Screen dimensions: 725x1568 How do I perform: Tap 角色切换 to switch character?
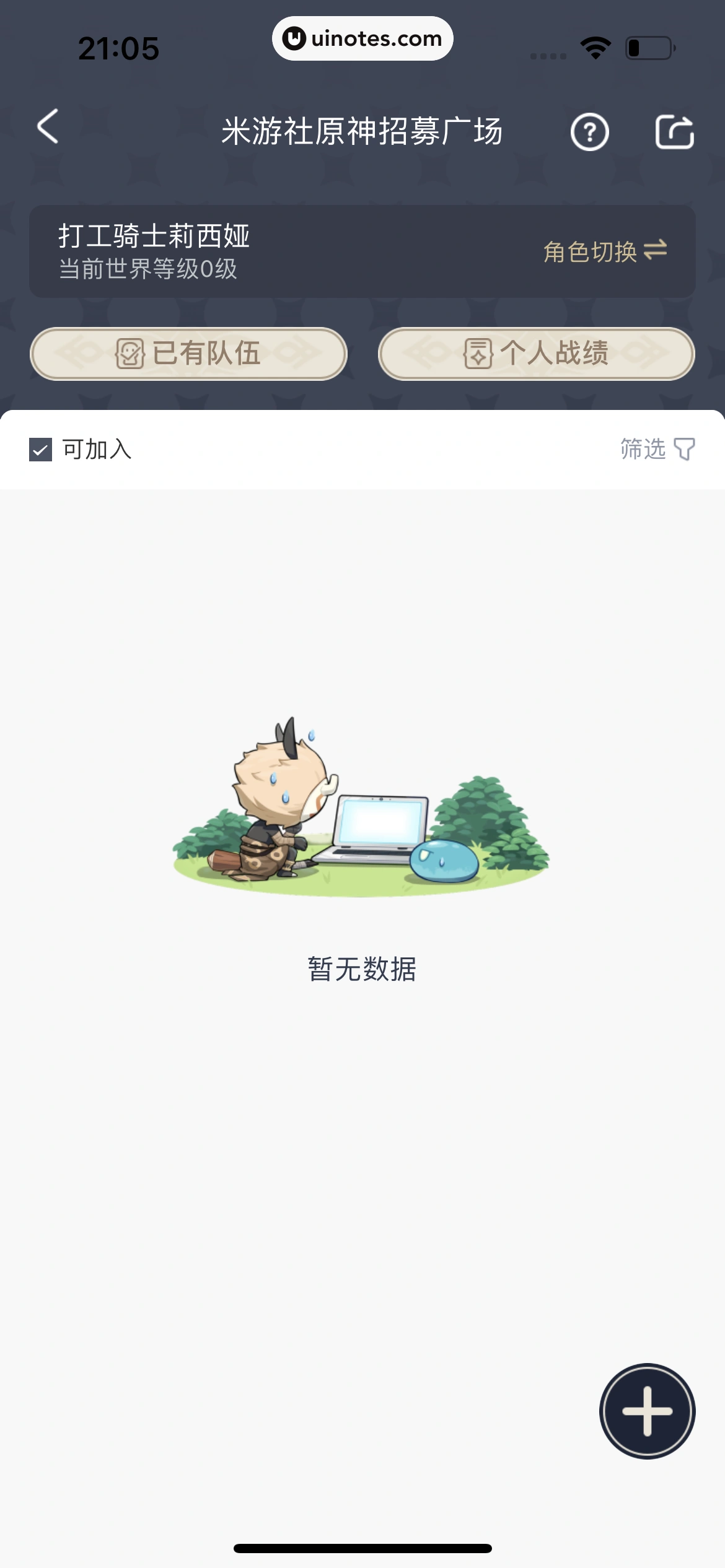coord(605,251)
